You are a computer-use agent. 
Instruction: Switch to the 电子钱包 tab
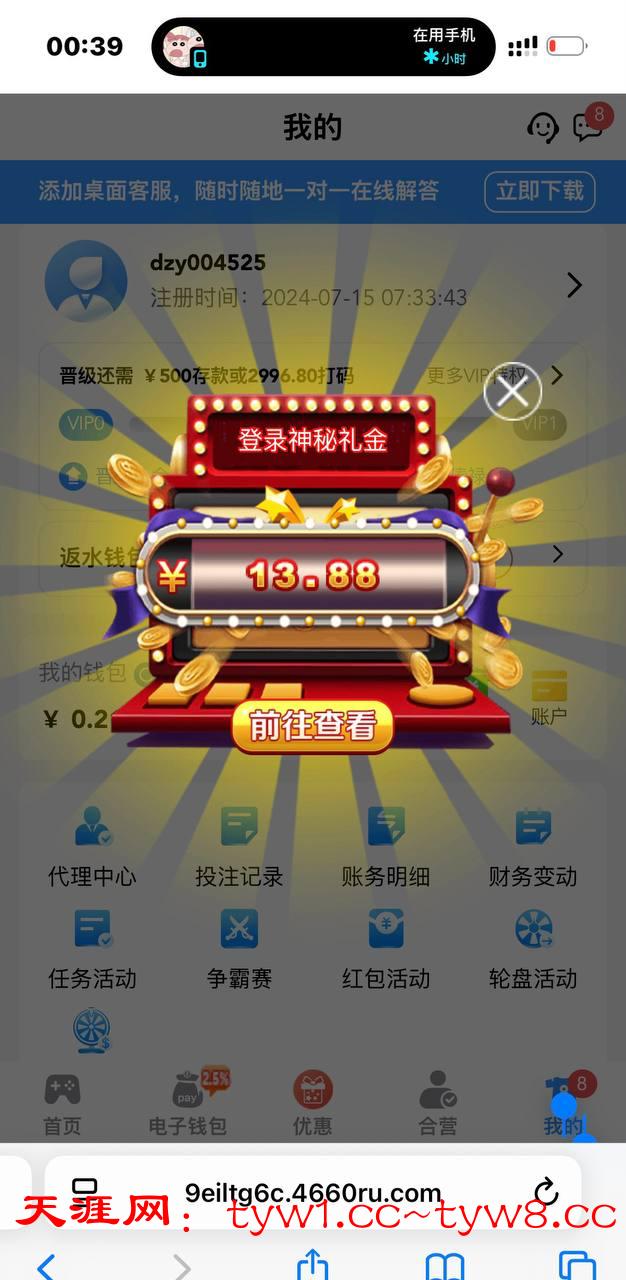[x=188, y=1105]
